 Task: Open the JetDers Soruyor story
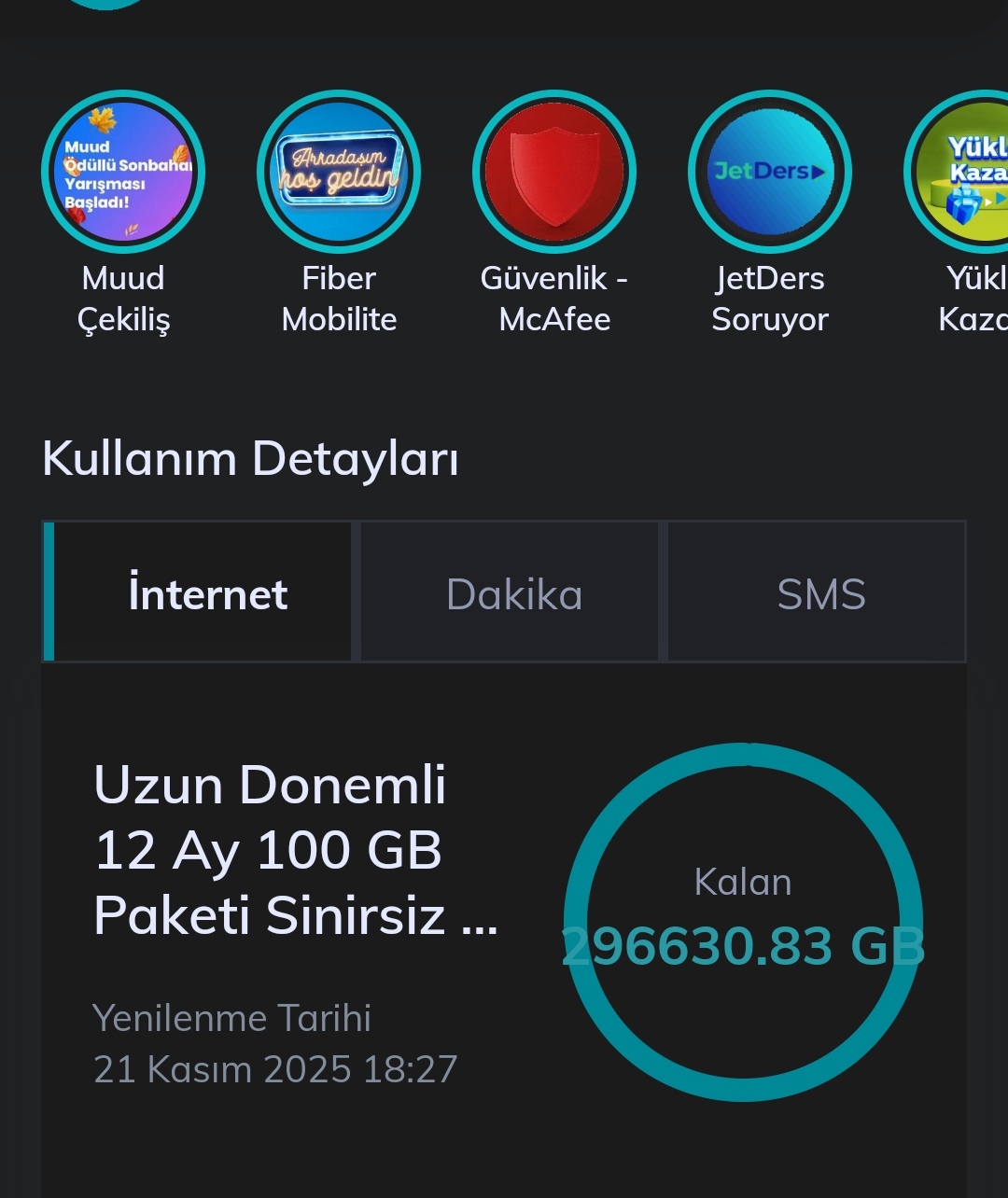coord(770,173)
